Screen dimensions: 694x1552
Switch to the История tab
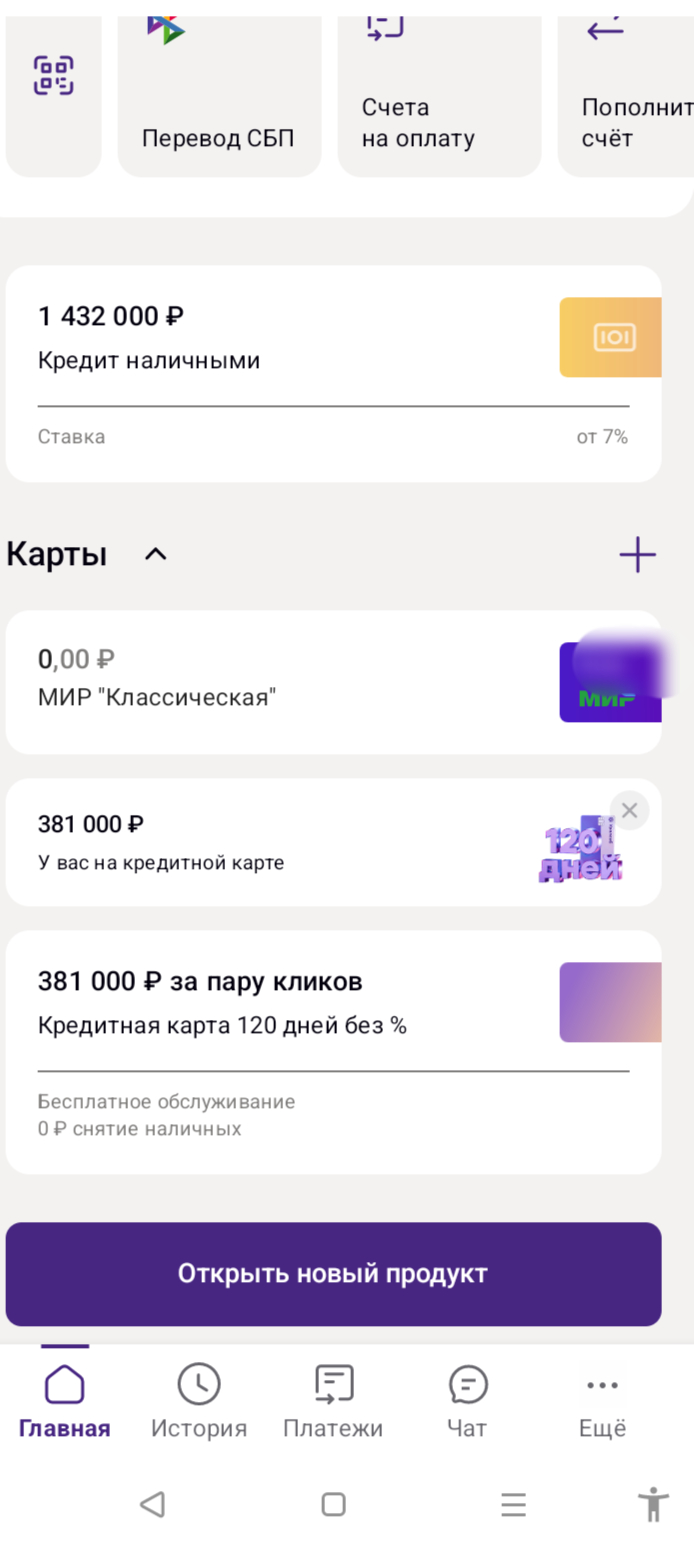pos(199,1402)
